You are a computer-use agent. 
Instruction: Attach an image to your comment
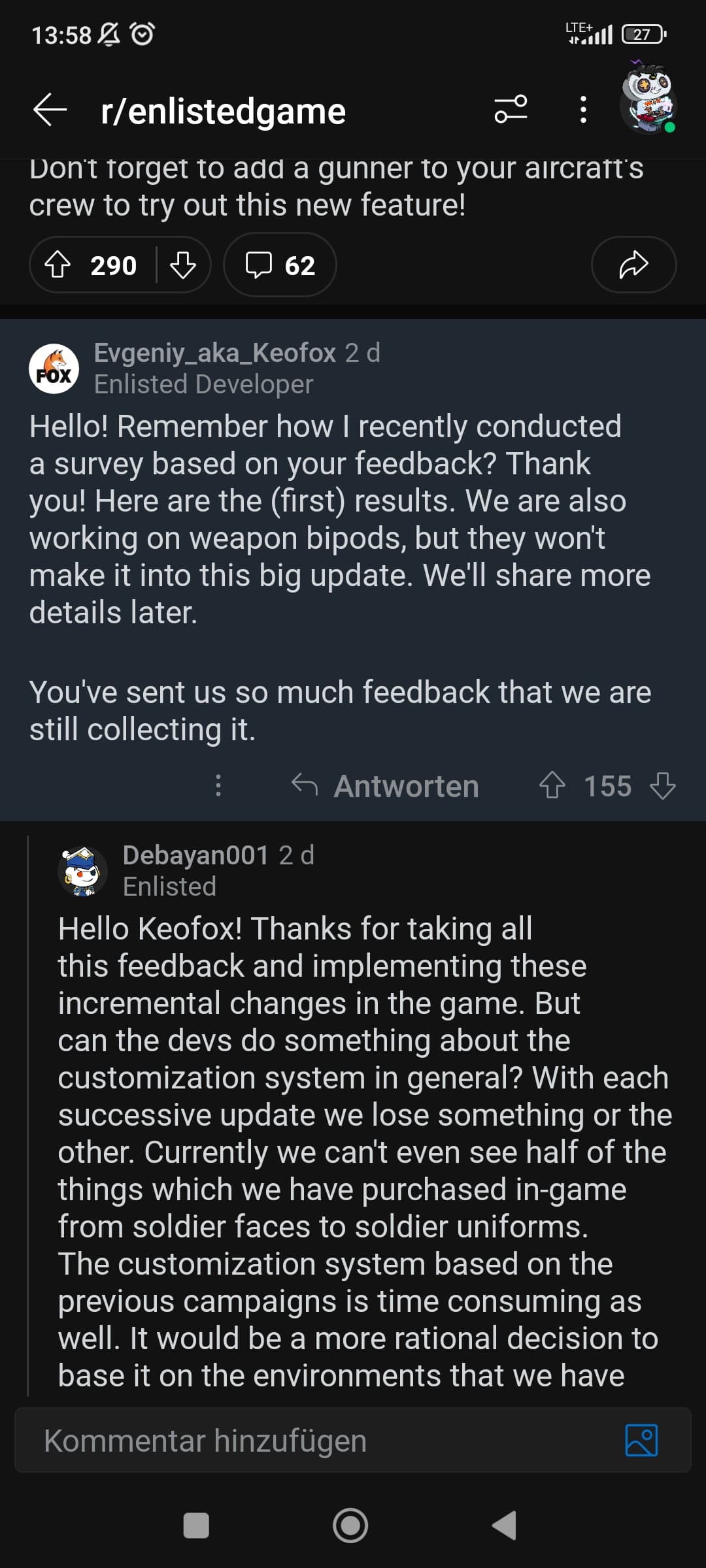pos(641,1440)
